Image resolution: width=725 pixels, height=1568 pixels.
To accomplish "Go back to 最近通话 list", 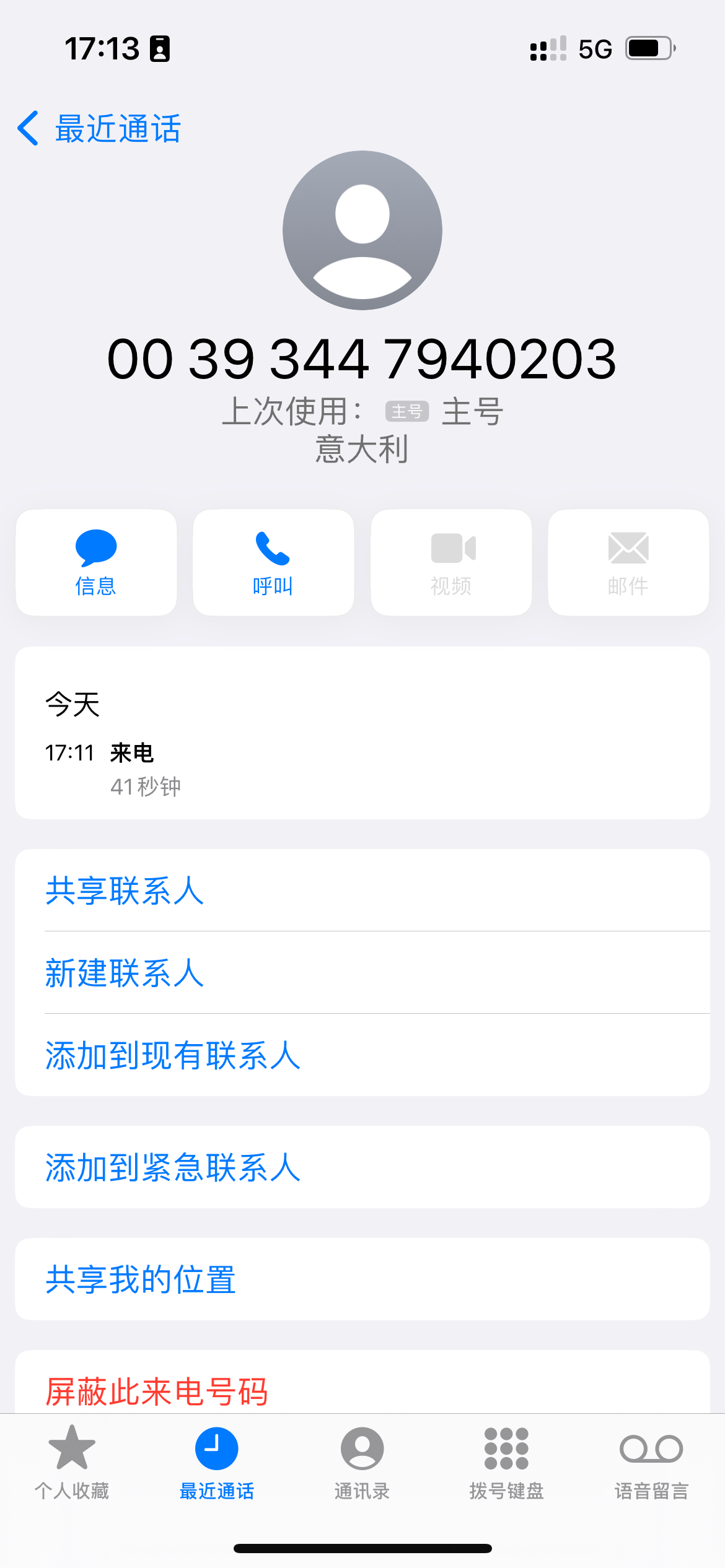I will (99, 129).
